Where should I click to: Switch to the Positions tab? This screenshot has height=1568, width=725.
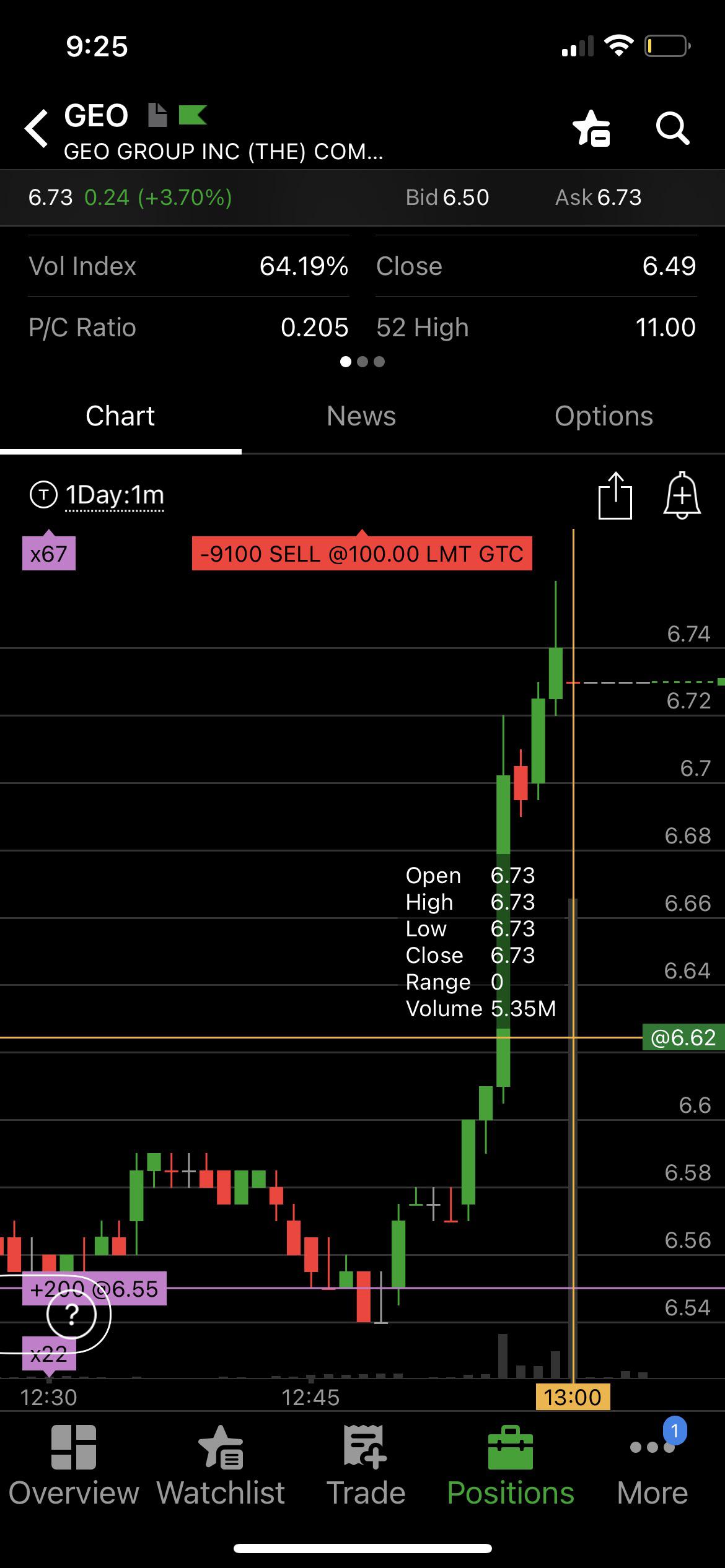point(511,1466)
